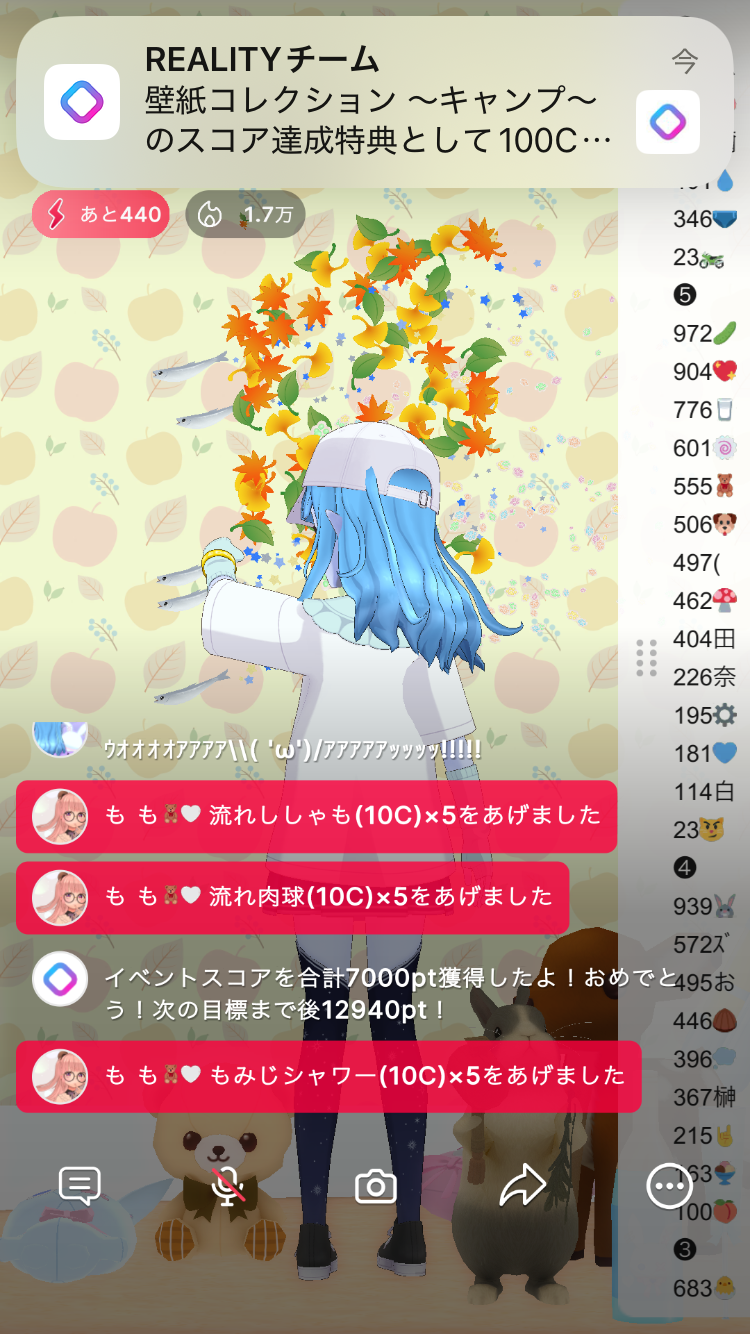
Task: Tap the 流れ肉球 gift message
Action: click(x=292, y=897)
